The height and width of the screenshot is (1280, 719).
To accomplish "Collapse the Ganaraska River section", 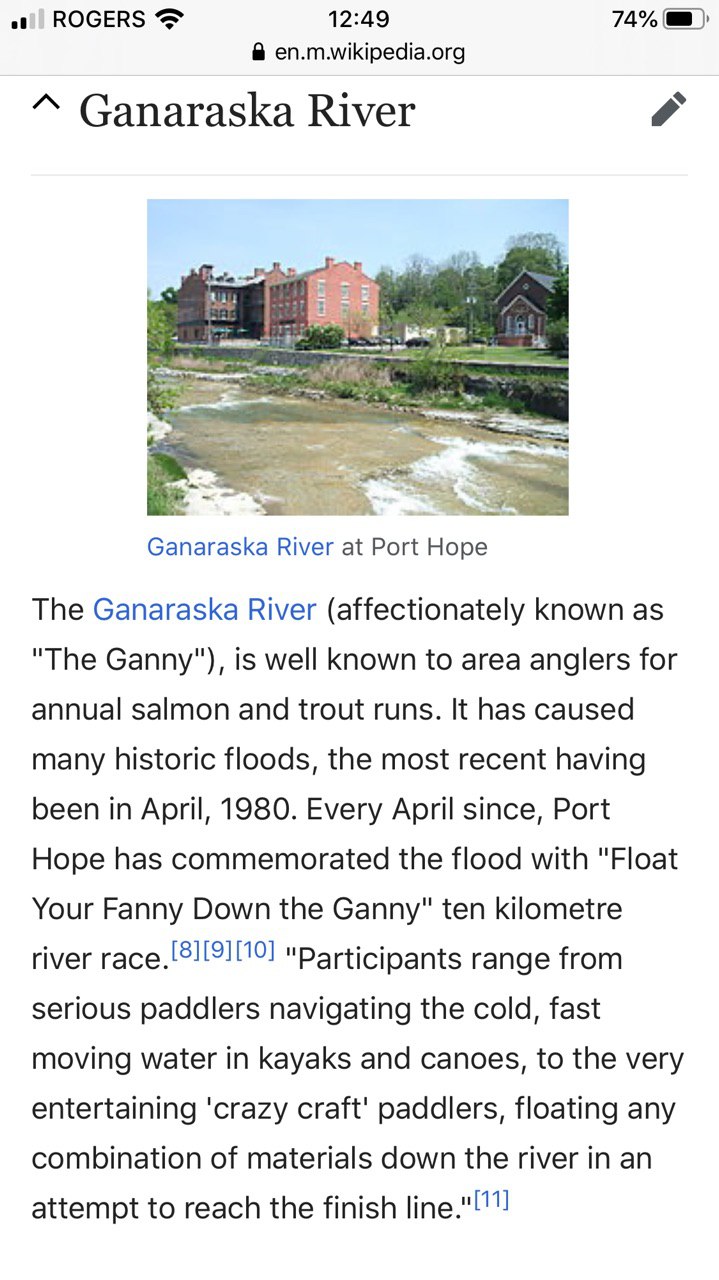I will pyautogui.click(x=46, y=105).
